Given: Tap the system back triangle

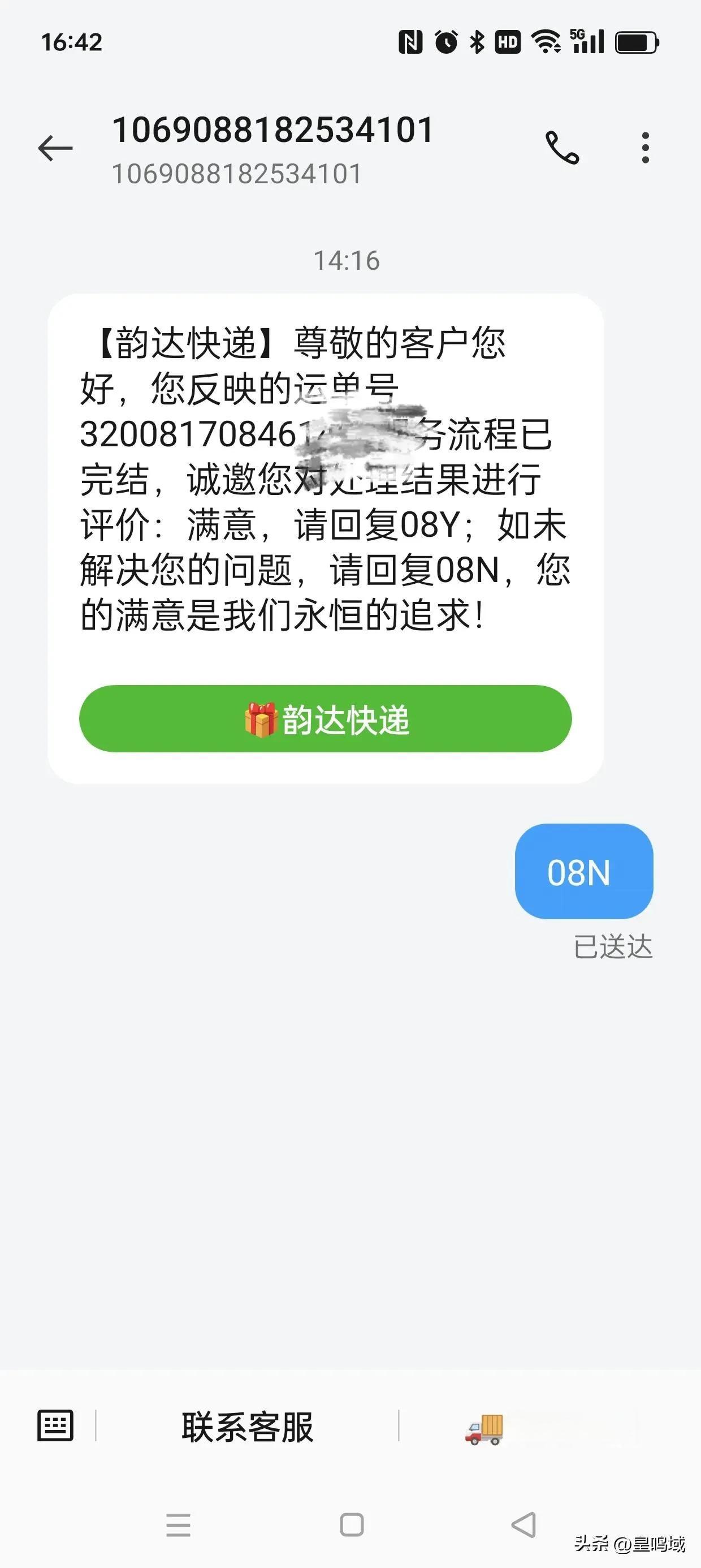Looking at the screenshot, I should point(523,1525).
